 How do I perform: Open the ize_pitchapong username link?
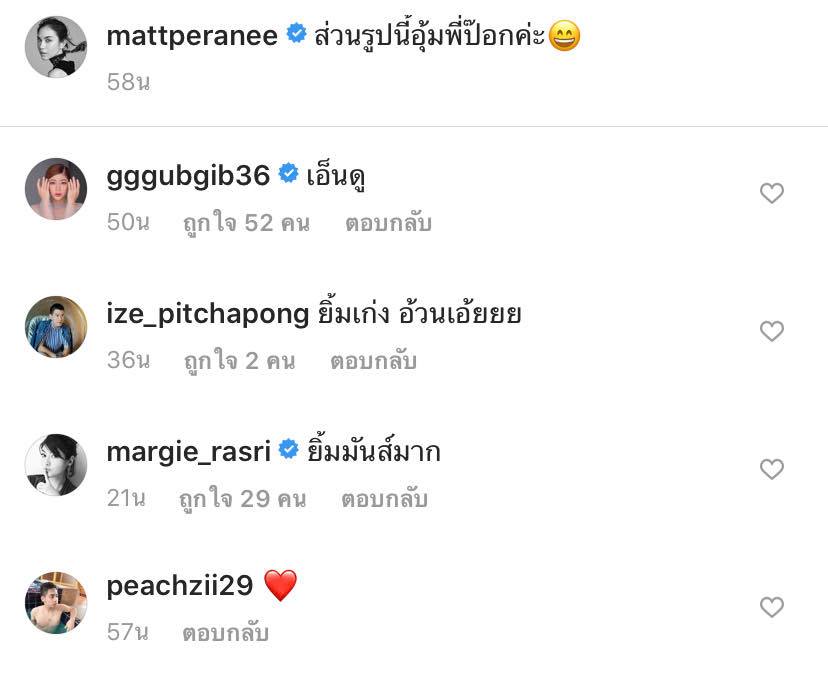point(207,314)
